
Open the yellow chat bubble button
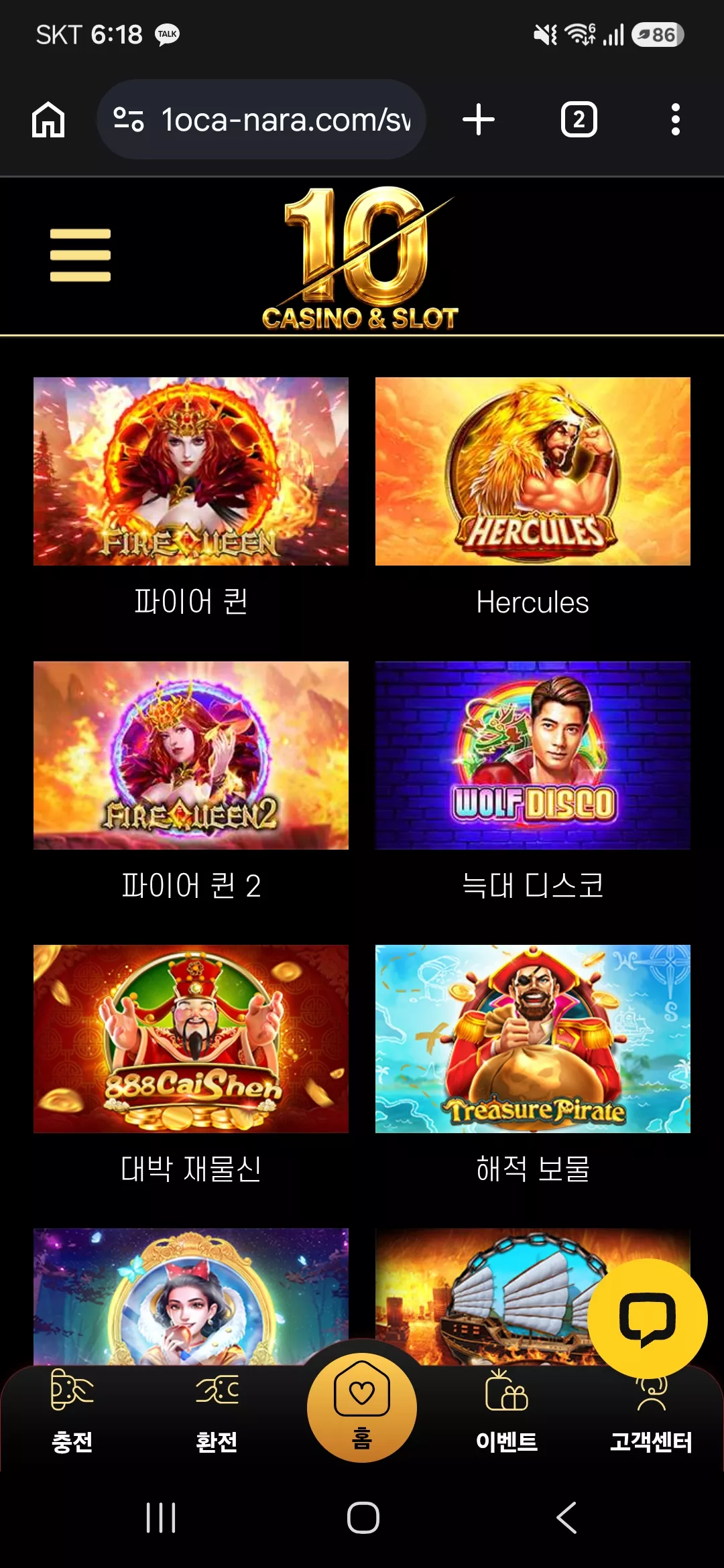coord(648,1318)
